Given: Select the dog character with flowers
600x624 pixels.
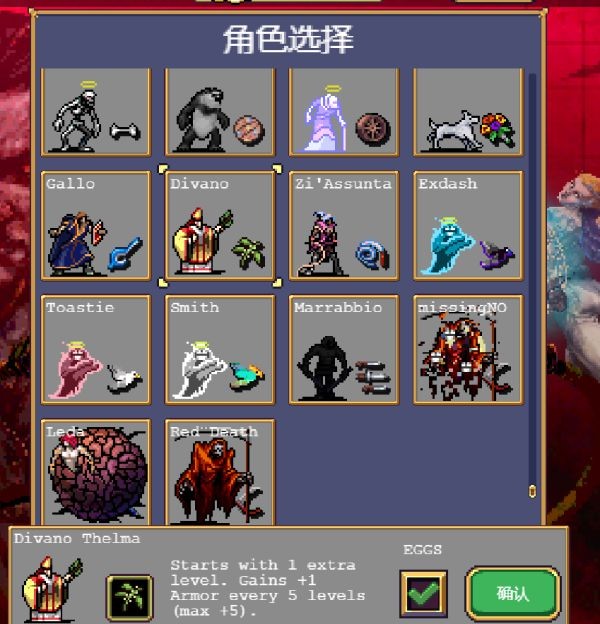Looking at the screenshot, I should [x=468, y=112].
